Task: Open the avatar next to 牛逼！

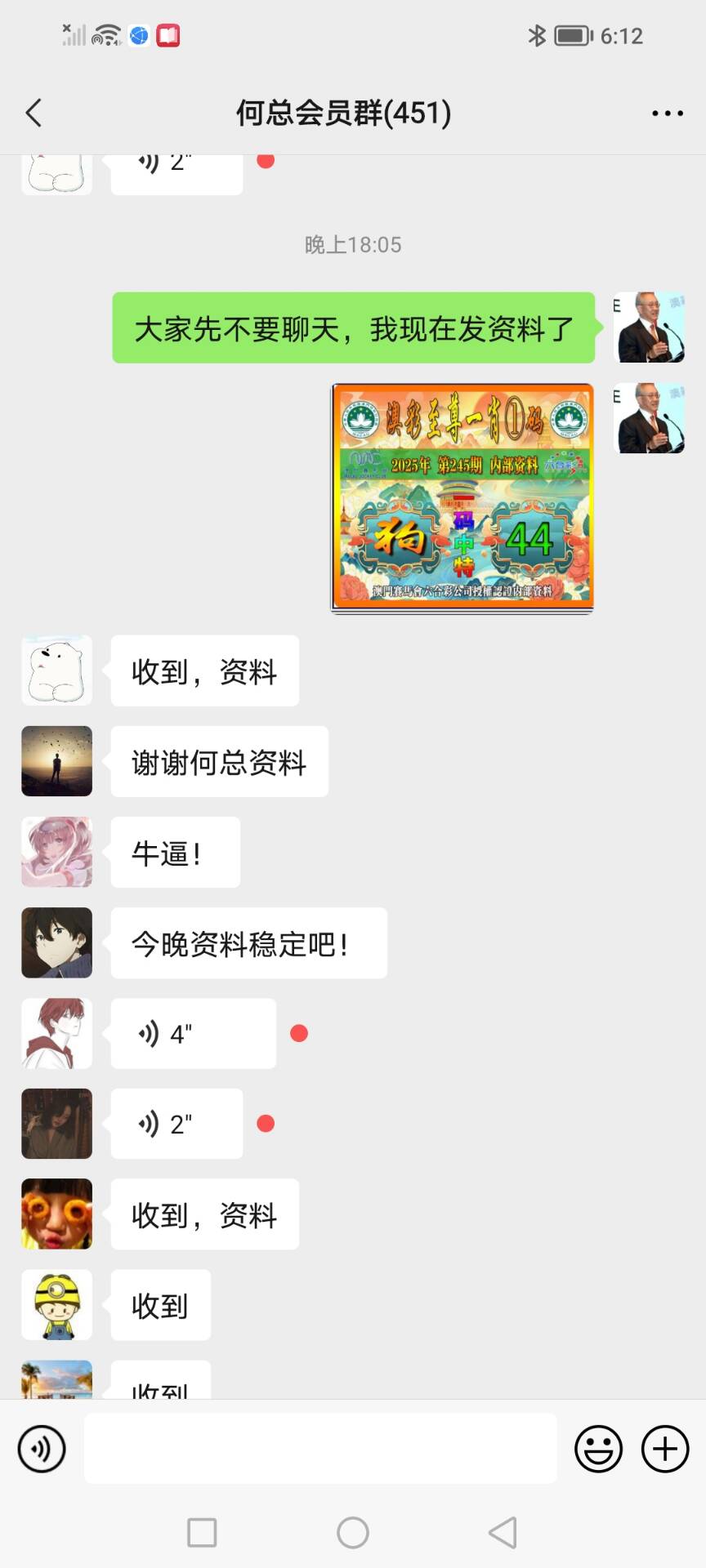Action: point(56,852)
